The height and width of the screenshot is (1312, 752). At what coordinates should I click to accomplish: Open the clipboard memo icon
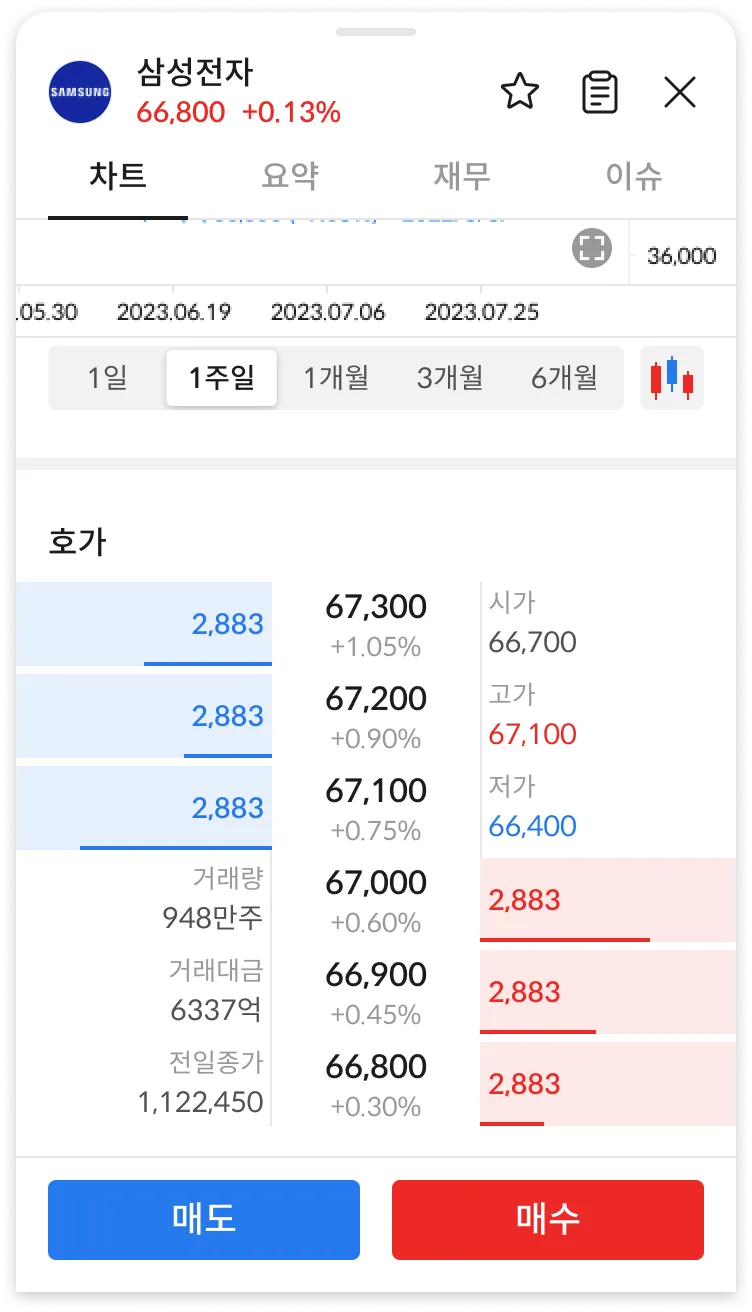599,93
